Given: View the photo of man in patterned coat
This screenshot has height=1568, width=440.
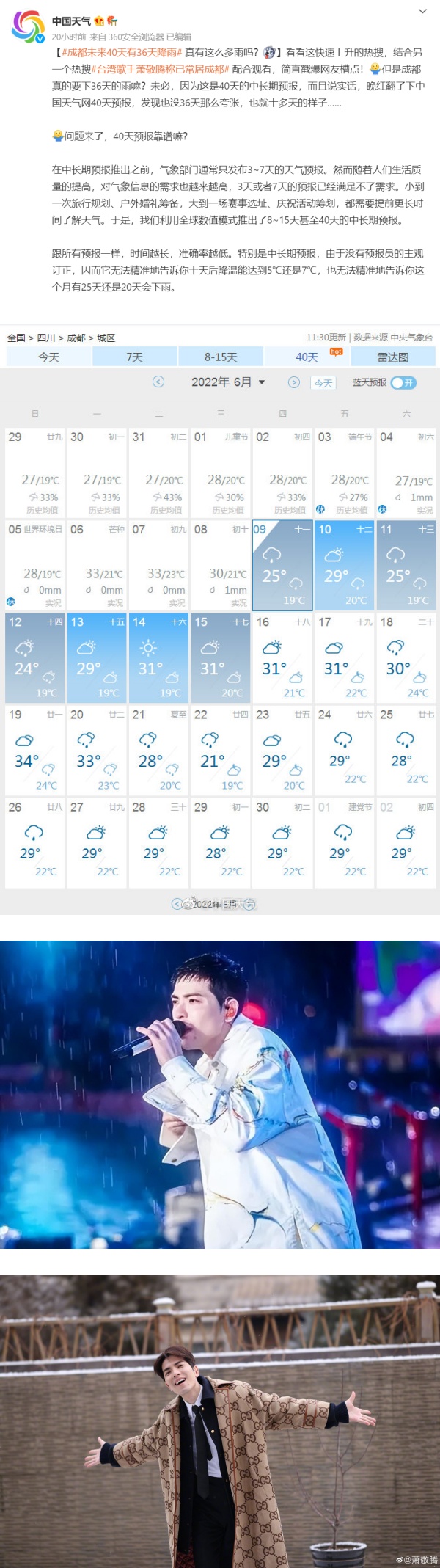Looking at the screenshot, I should (x=220, y=1420).
